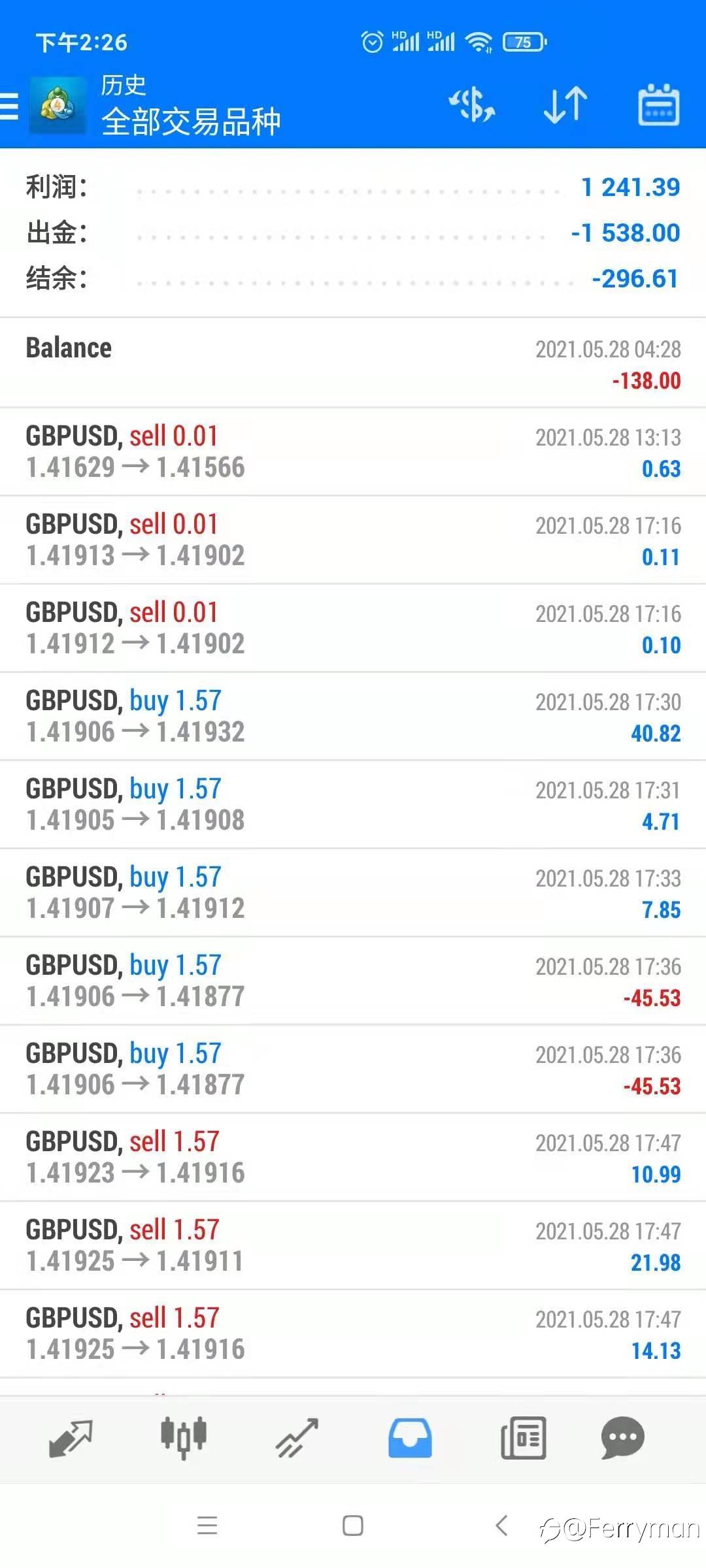Open GBPUSD sell trade closed at 13:13
Viewport: 706px width, 1568px height.
(x=353, y=452)
